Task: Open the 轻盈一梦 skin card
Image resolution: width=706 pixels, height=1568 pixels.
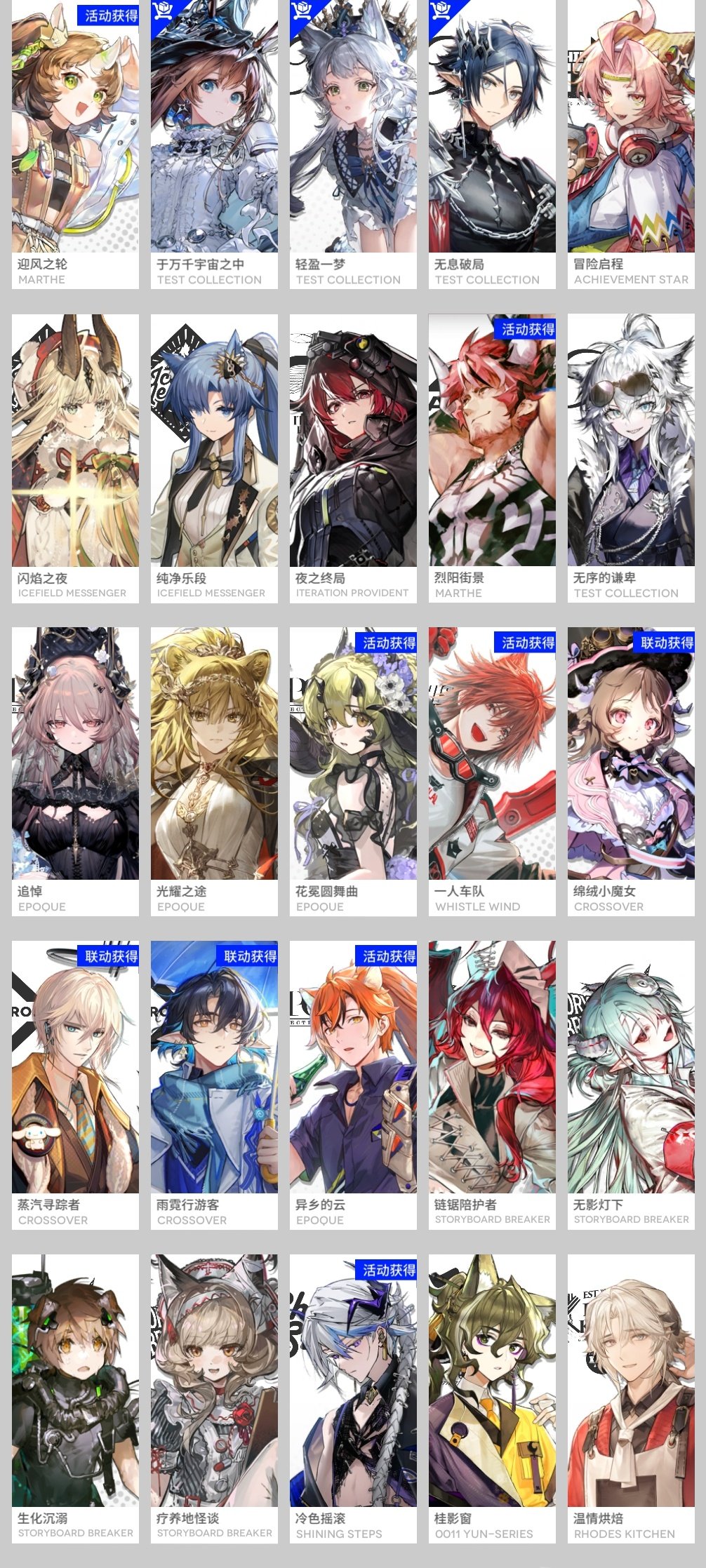Action: pos(353,144)
